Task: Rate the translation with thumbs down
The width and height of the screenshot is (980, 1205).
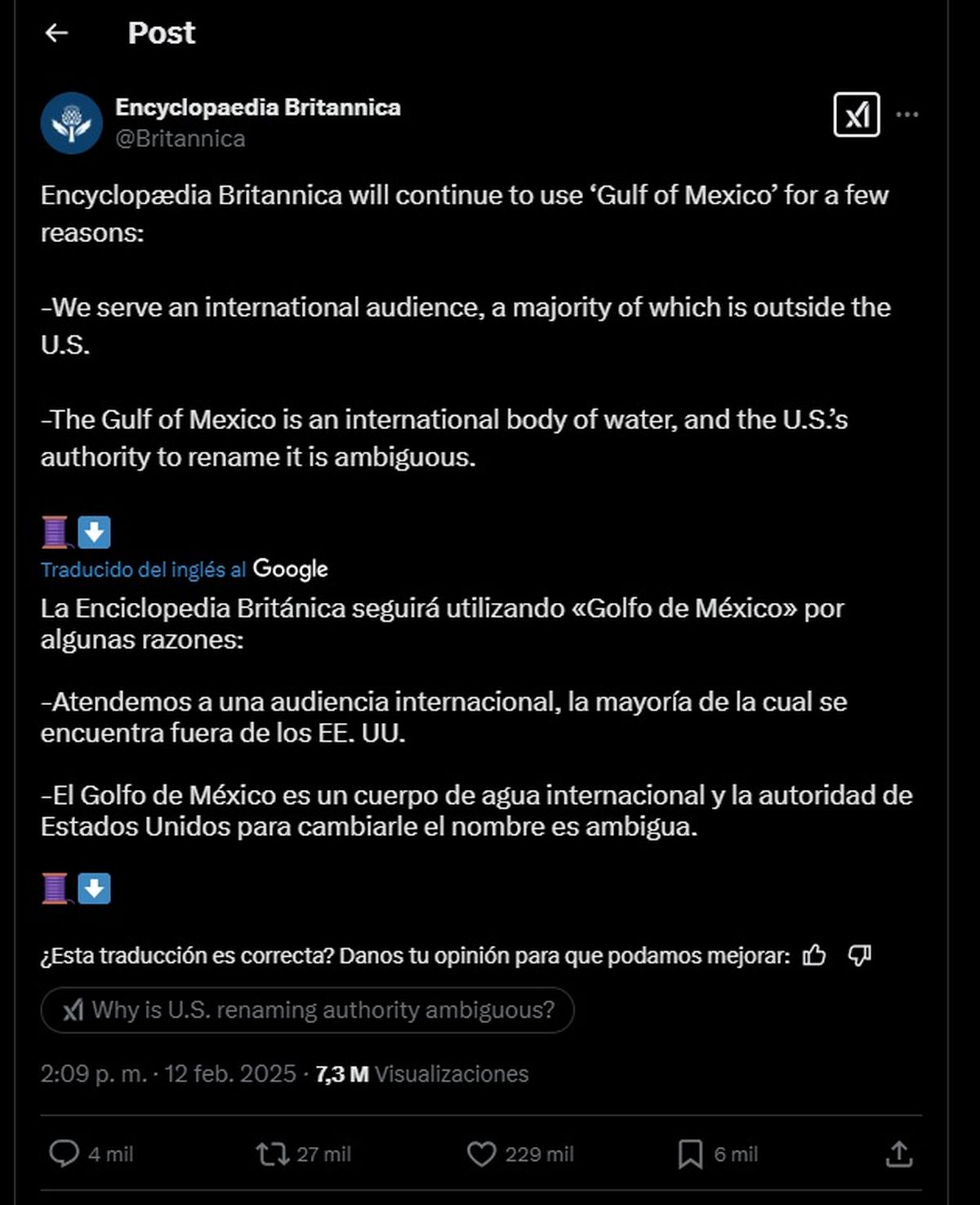Action: click(859, 955)
